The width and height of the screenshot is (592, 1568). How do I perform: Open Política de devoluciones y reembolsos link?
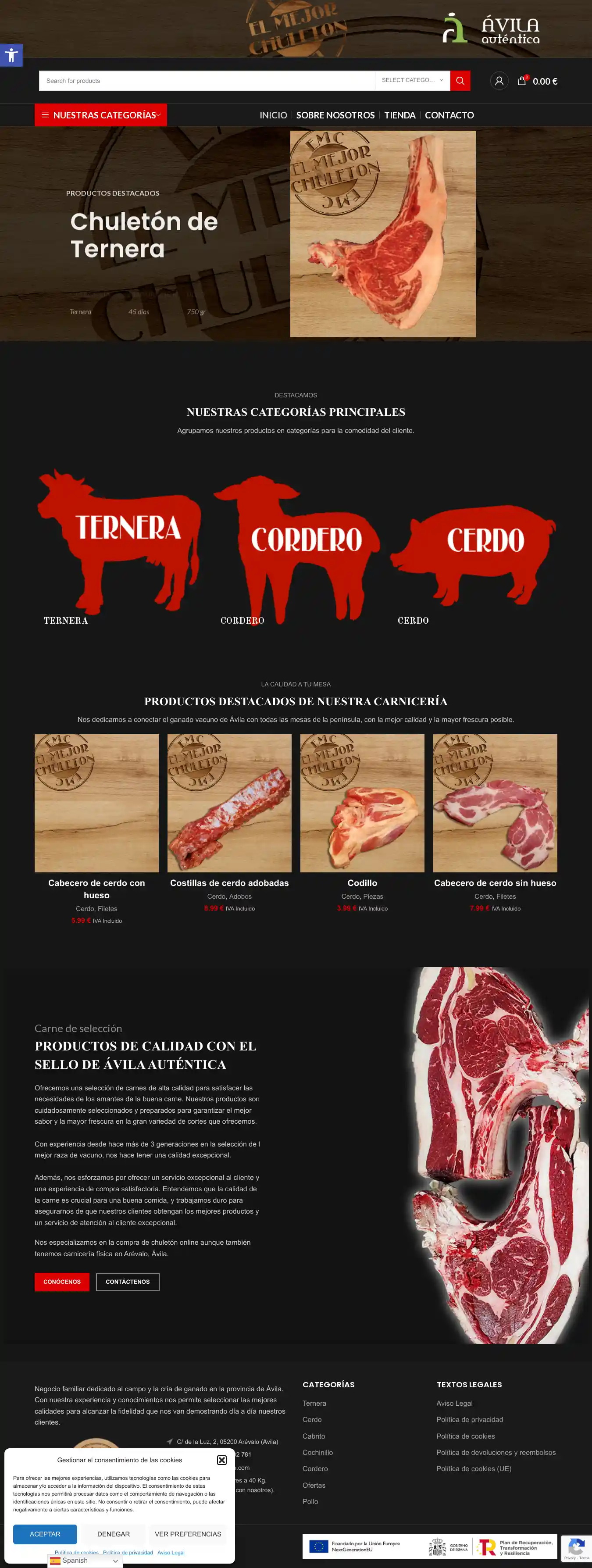496,1452
